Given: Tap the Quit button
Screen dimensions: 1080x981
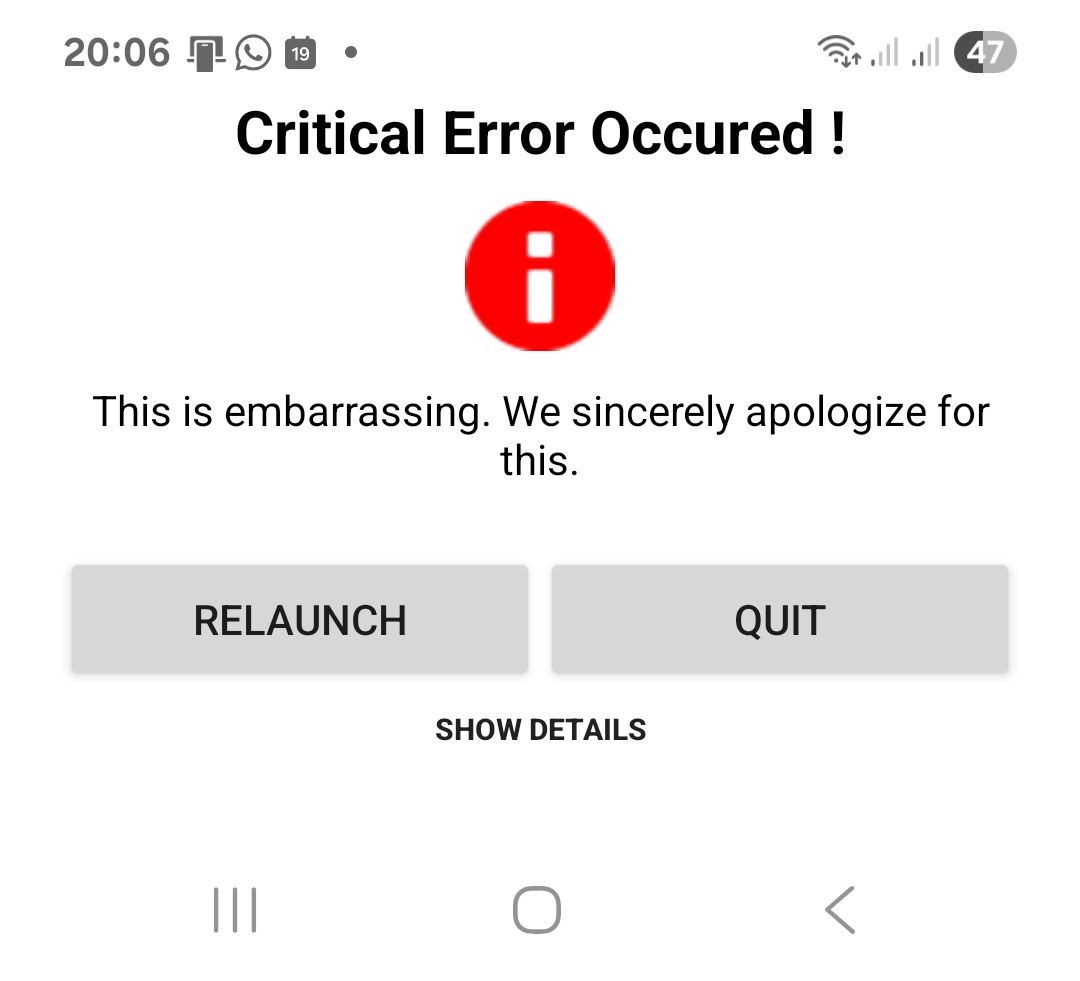Looking at the screenshot, I should coord(779,620).
